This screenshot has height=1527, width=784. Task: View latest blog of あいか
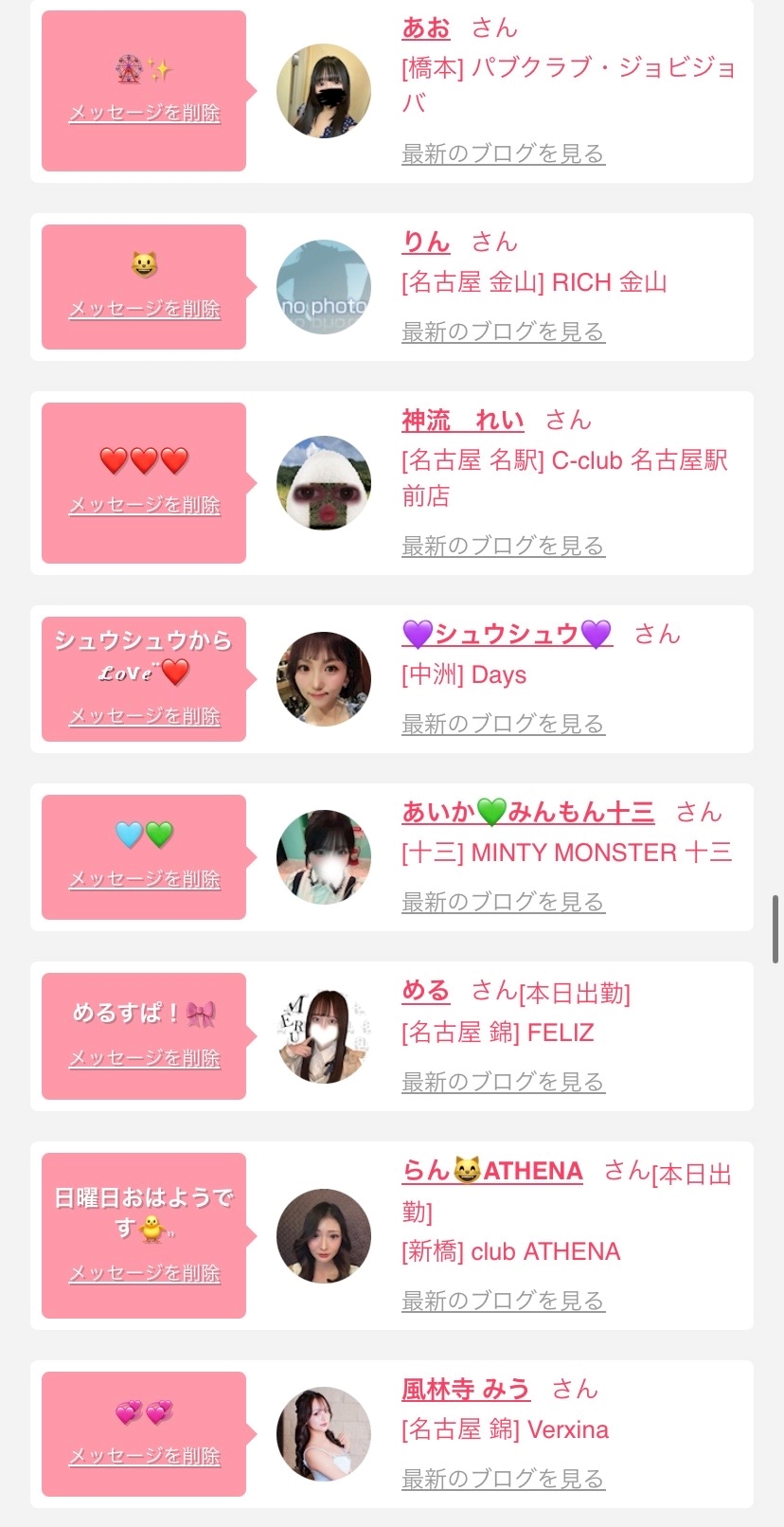point(503,902)
